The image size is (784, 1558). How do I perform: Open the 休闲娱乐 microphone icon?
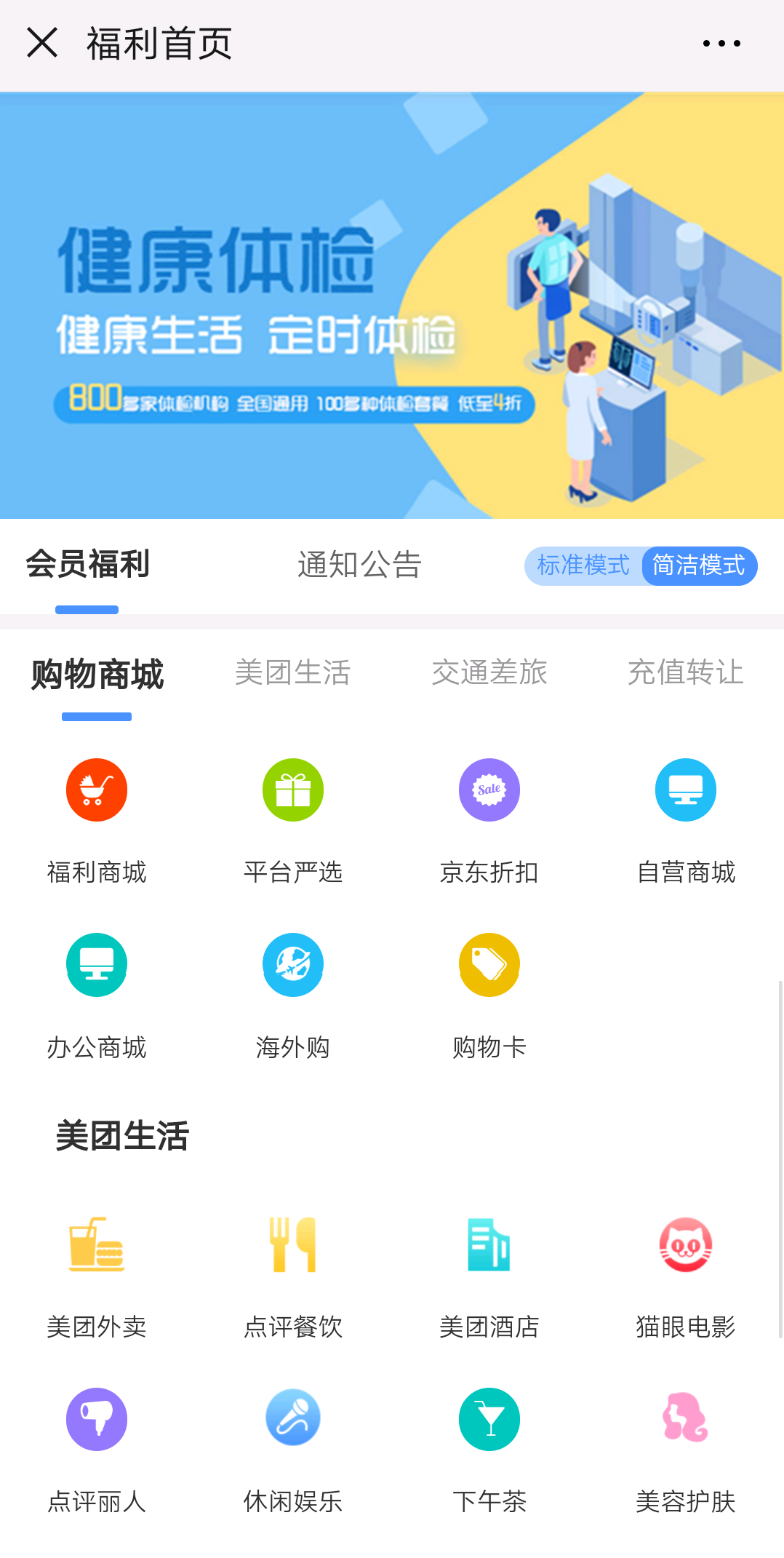(292, 1419)
